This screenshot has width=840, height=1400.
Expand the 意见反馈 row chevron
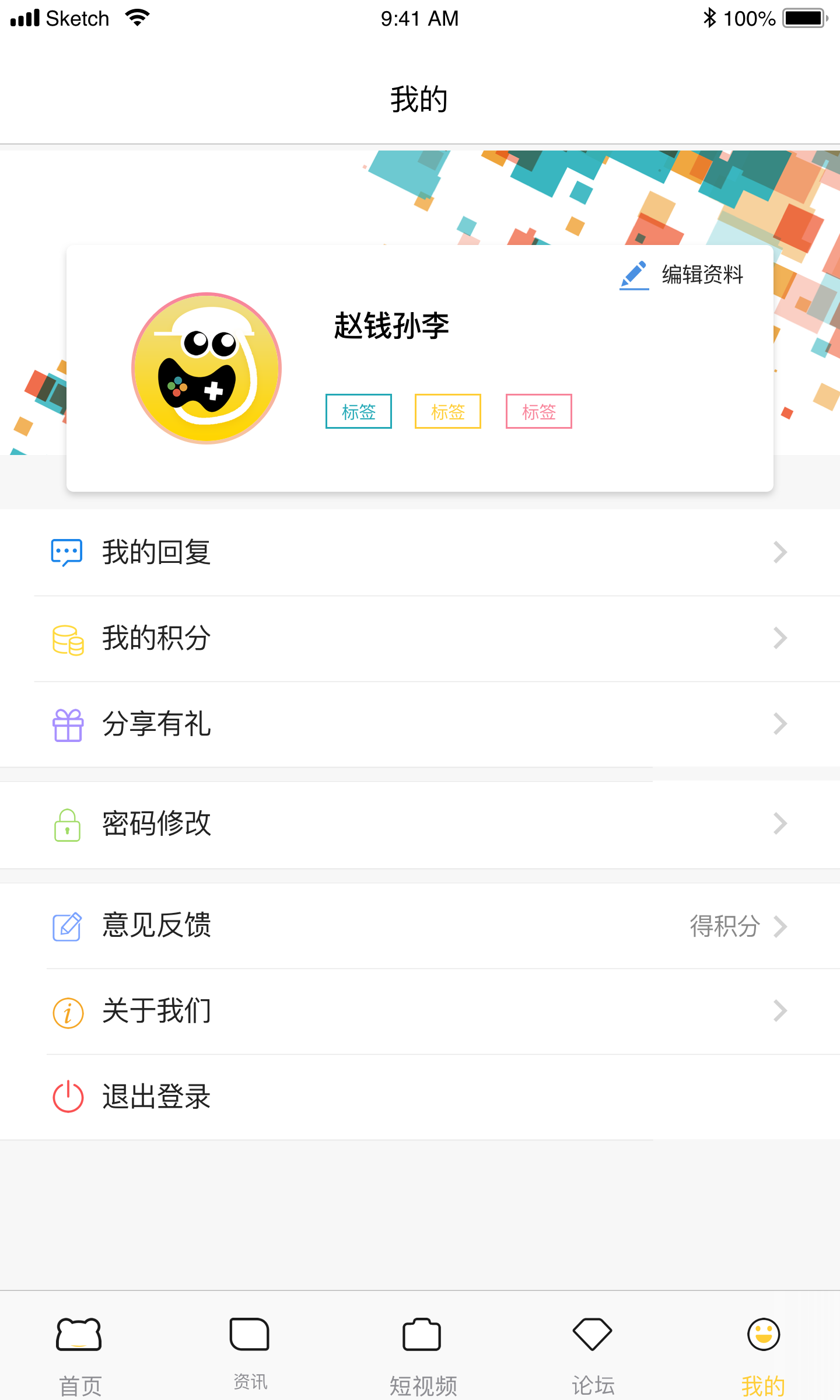click(x=780, y=926)
